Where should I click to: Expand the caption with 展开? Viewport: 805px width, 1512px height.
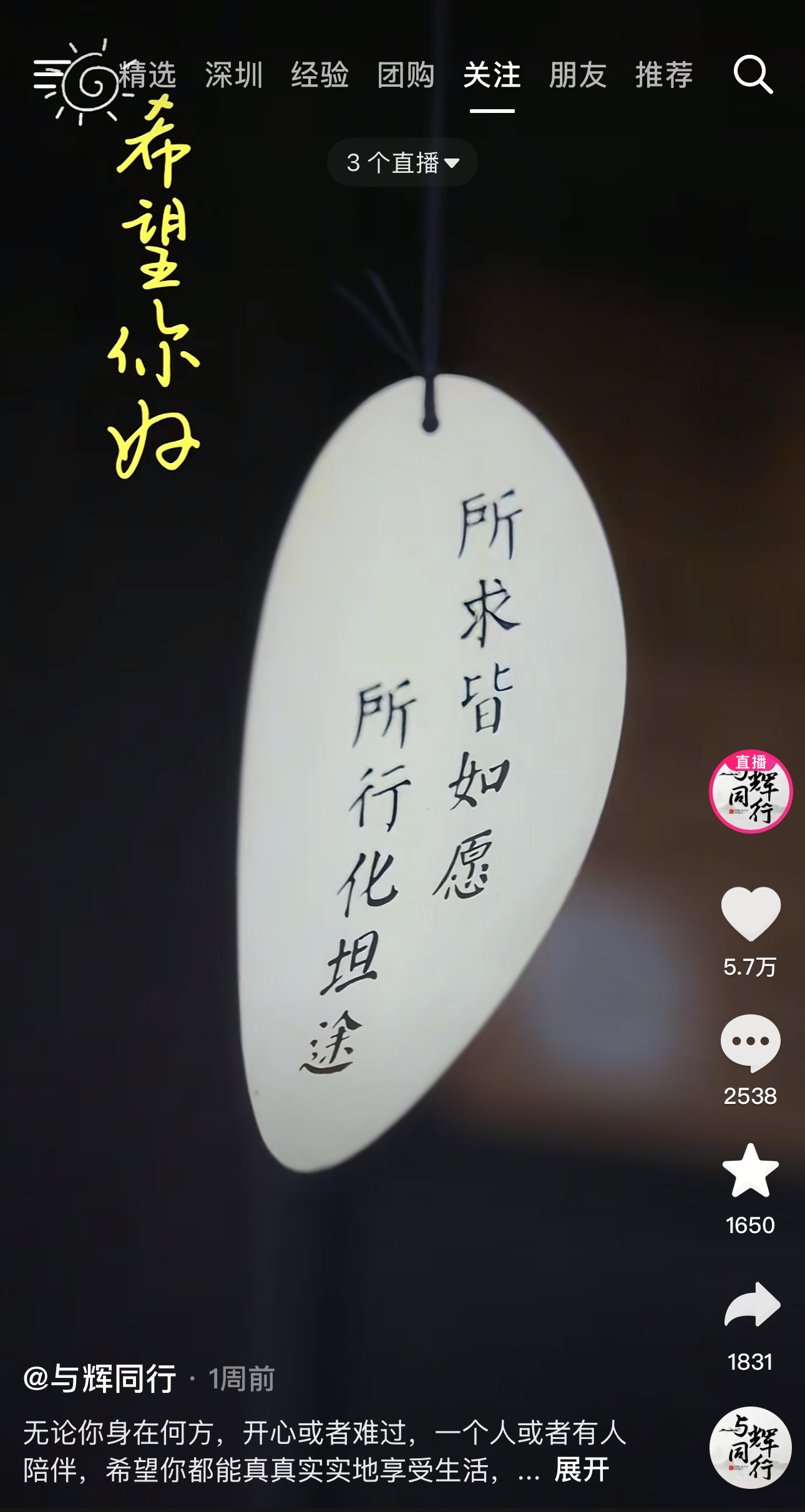point(581,1470)
